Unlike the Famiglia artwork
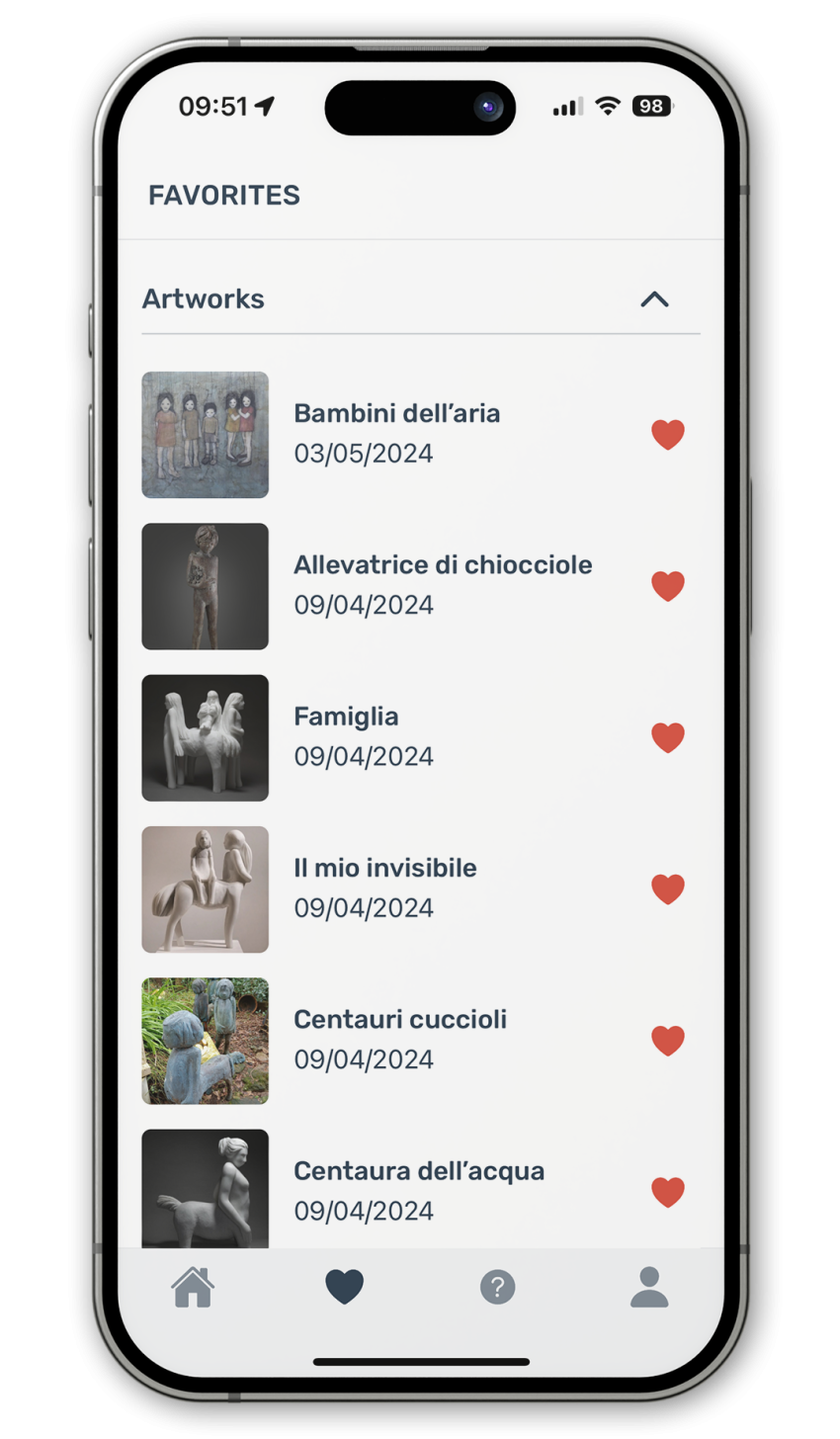 click(x=668, y=737)
